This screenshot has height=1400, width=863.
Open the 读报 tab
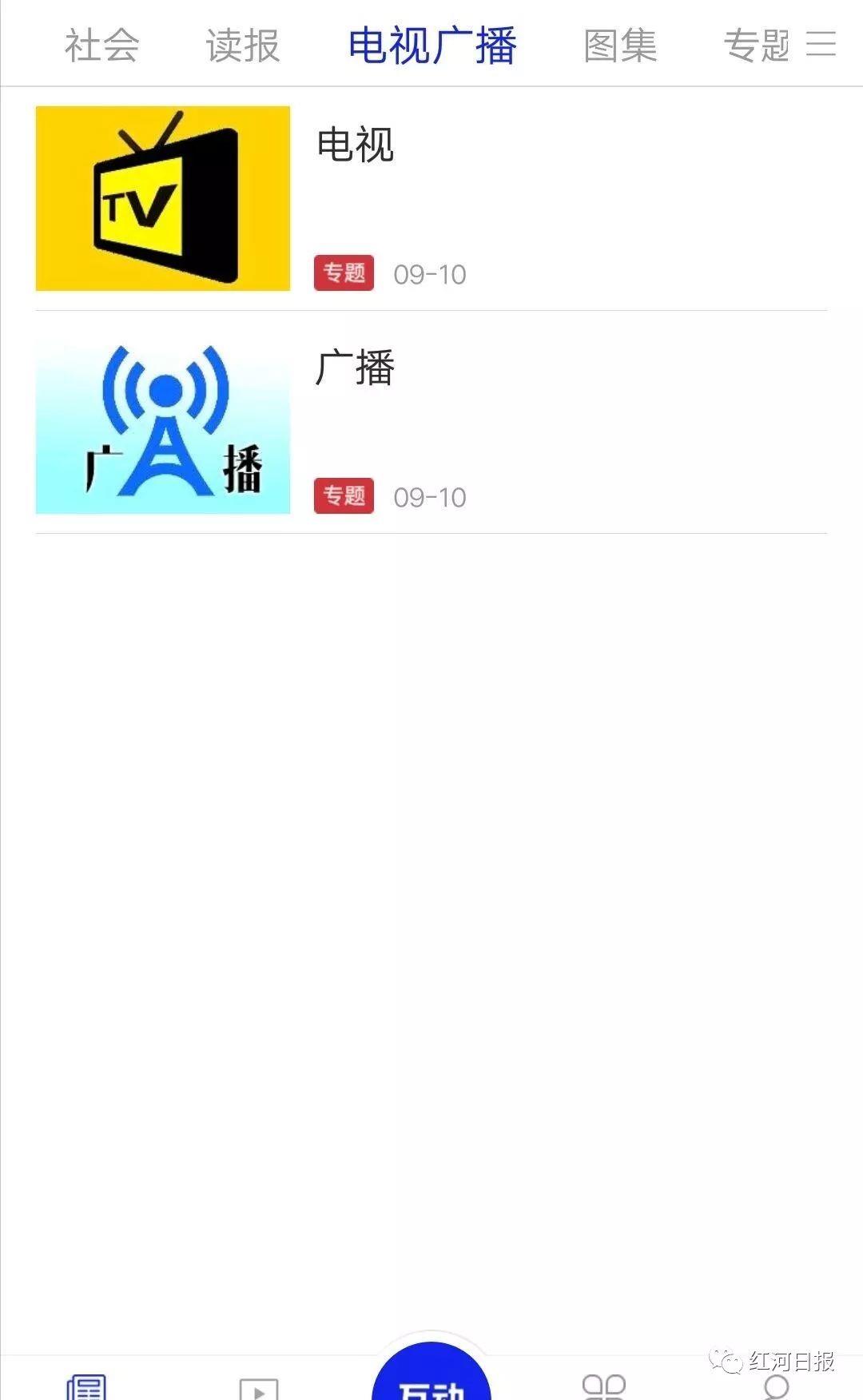point(242,45)
